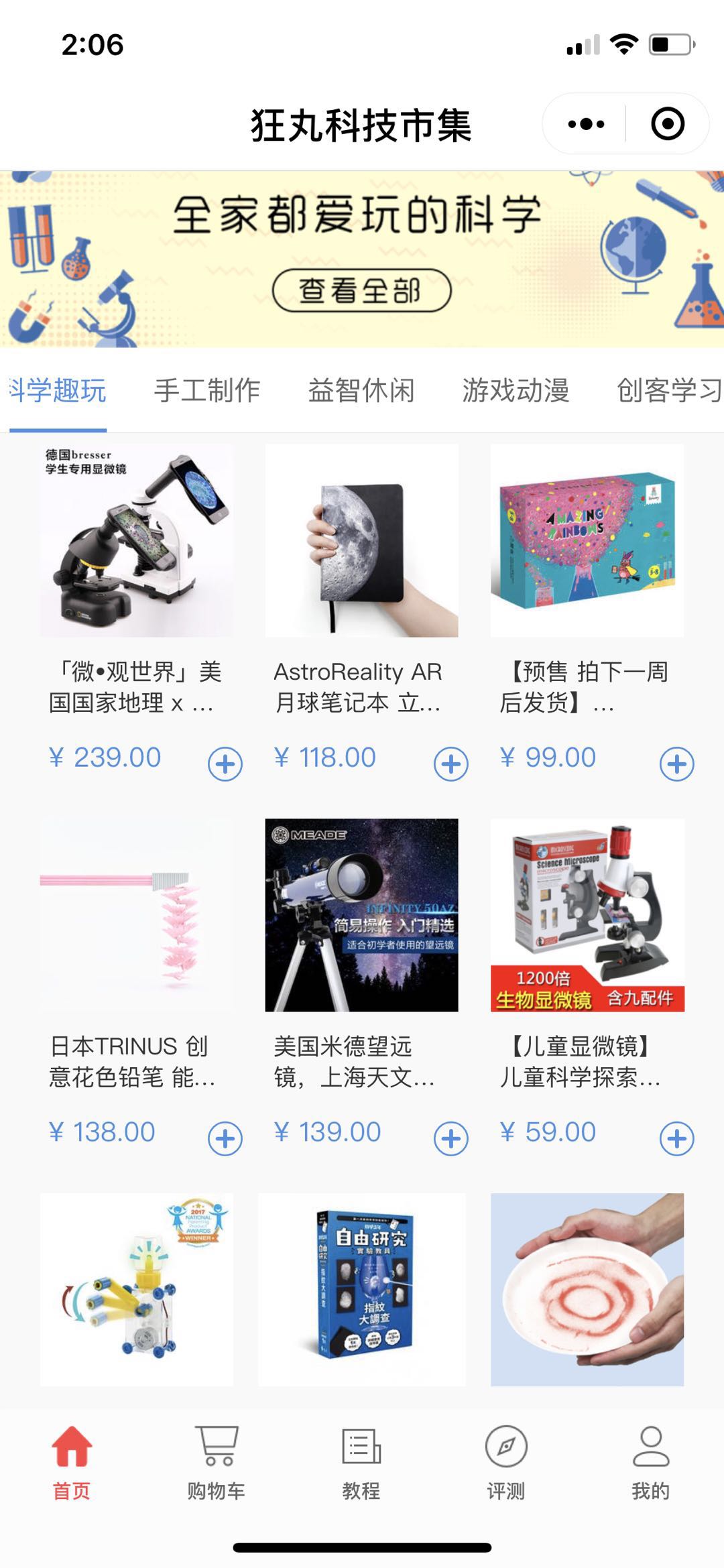Close the mini program via circle icon

(668, 124)
